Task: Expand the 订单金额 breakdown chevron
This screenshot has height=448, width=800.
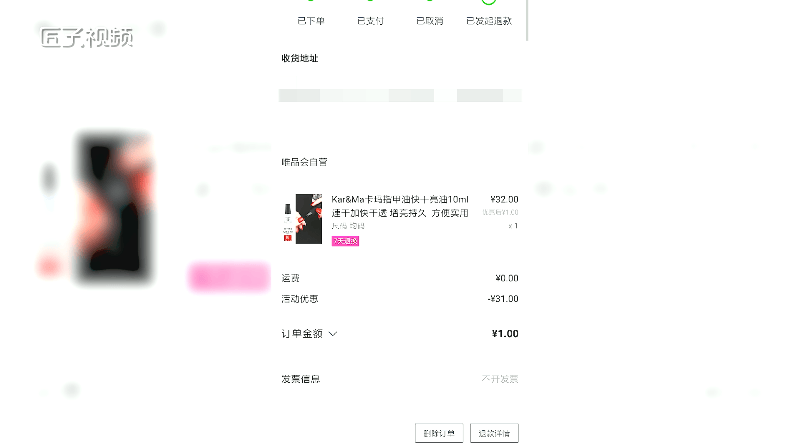Action: point(333,334)
